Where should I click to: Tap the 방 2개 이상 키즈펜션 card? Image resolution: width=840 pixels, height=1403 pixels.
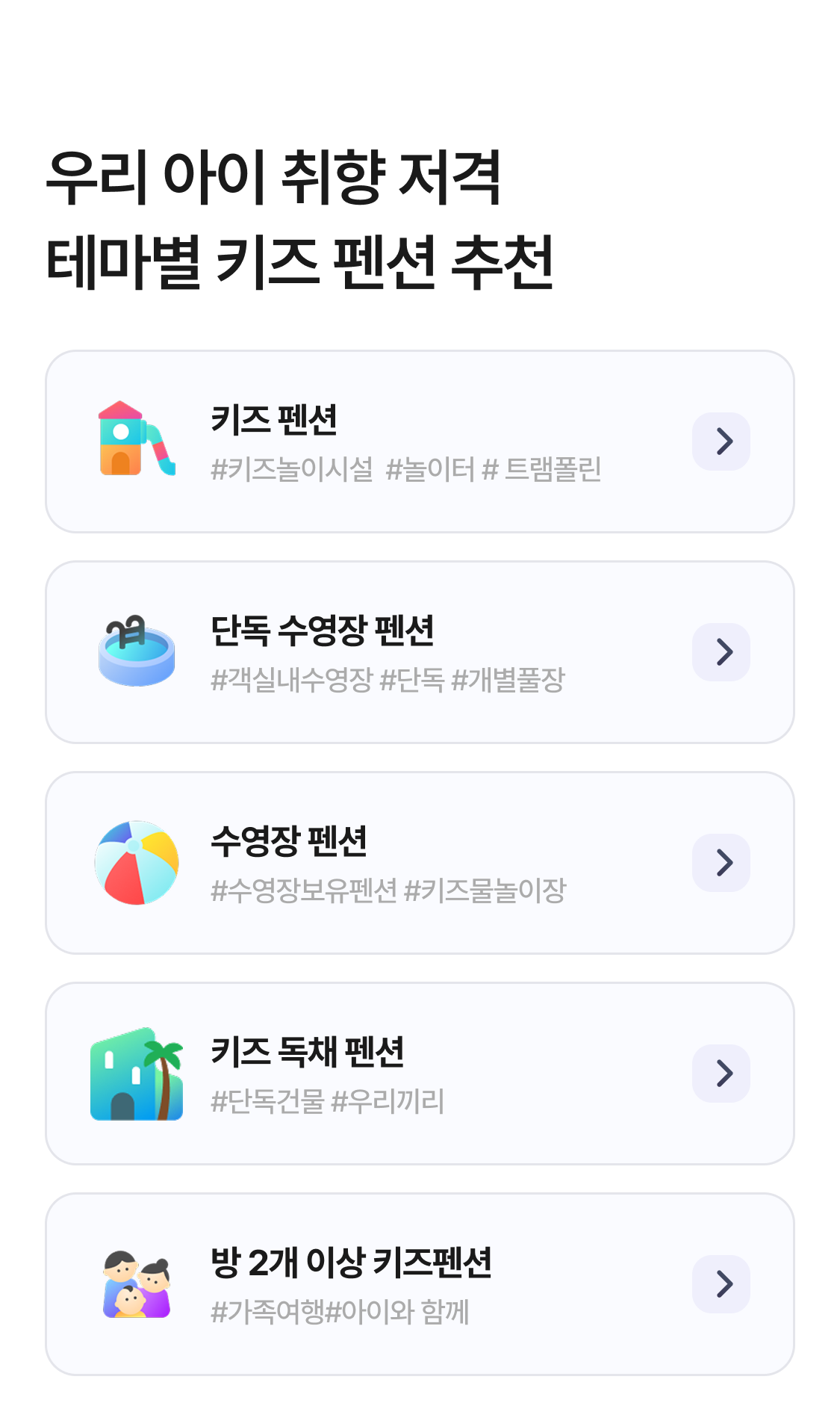pos(420,1284)
